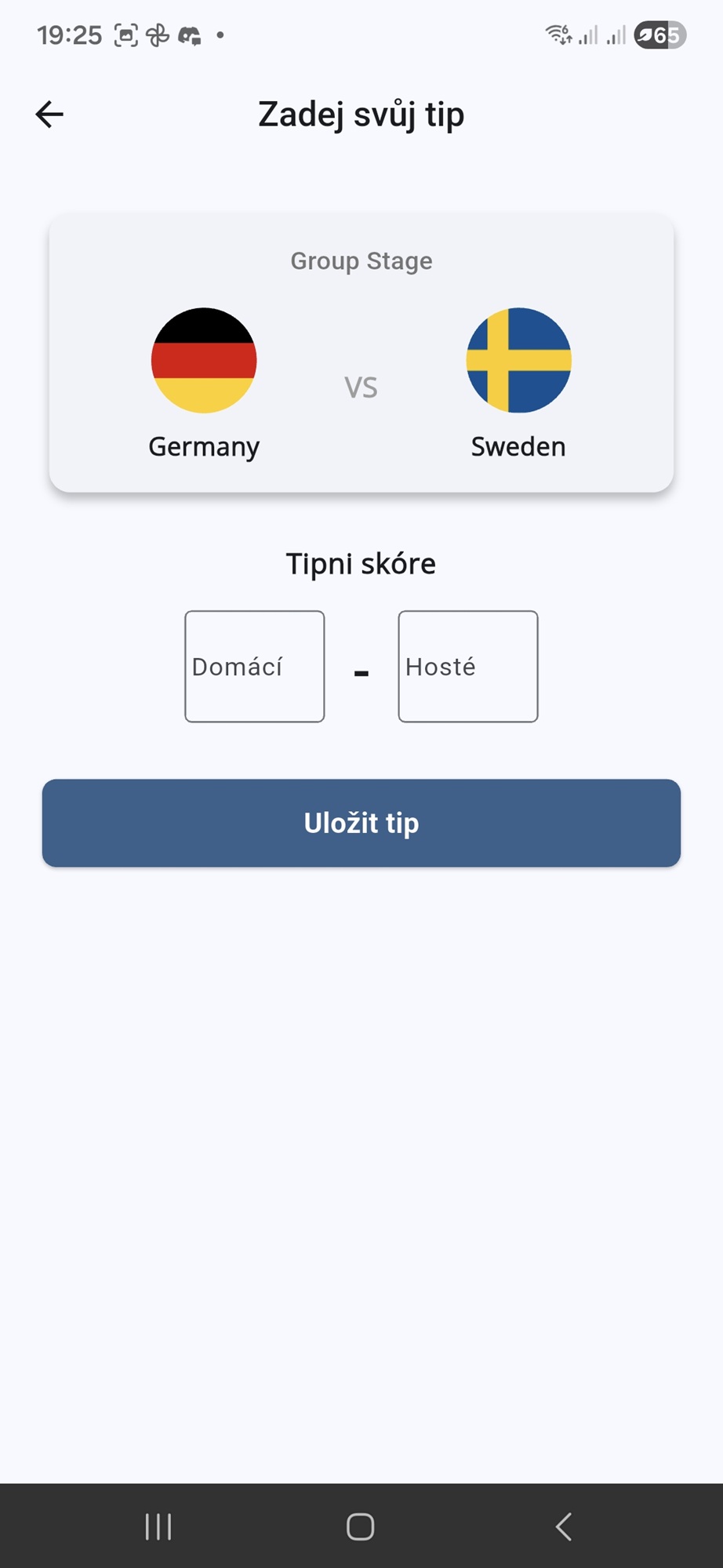Tap the Sweden flag icon
Screen dimensions: 723x1568
[x=518, y=360]
